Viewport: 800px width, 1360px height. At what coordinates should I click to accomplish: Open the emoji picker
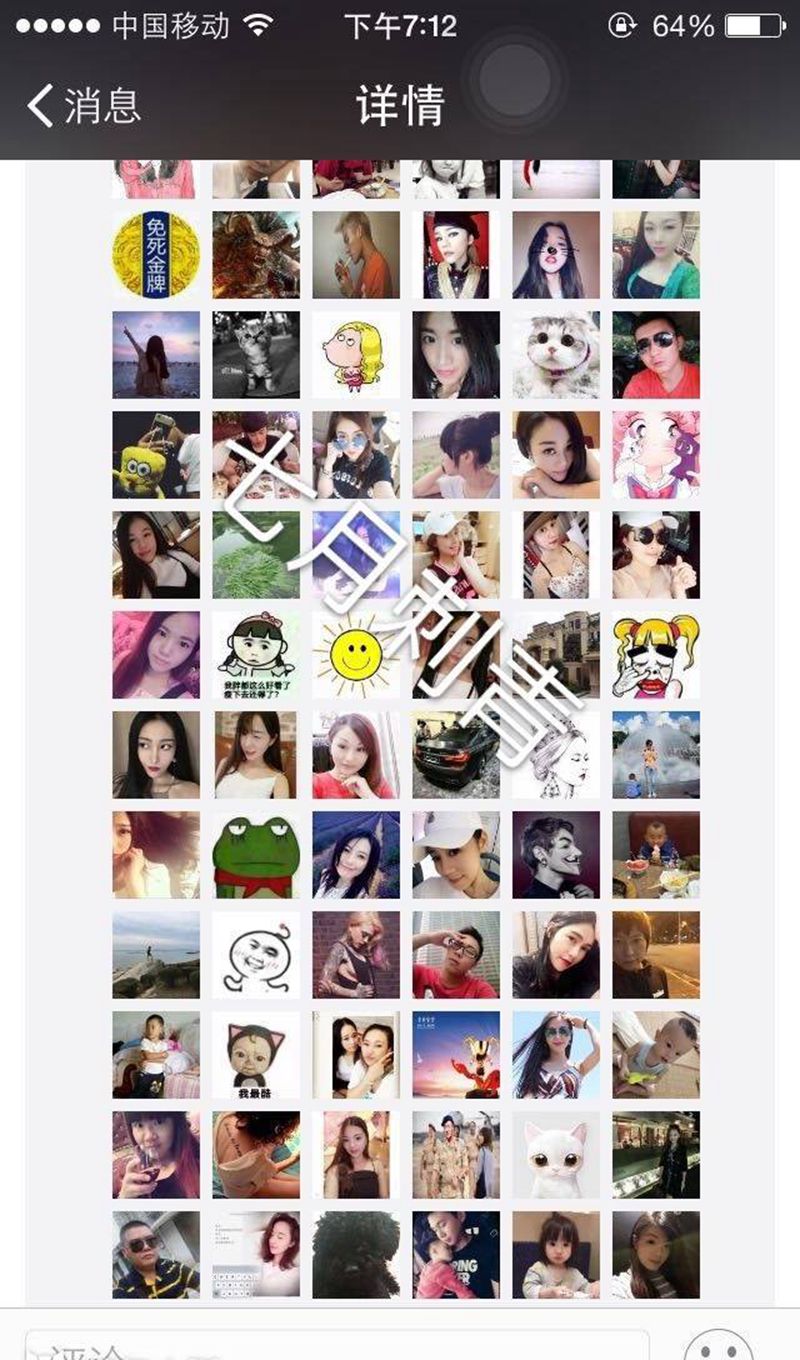pyautogui.click(x=724, y=1346)
